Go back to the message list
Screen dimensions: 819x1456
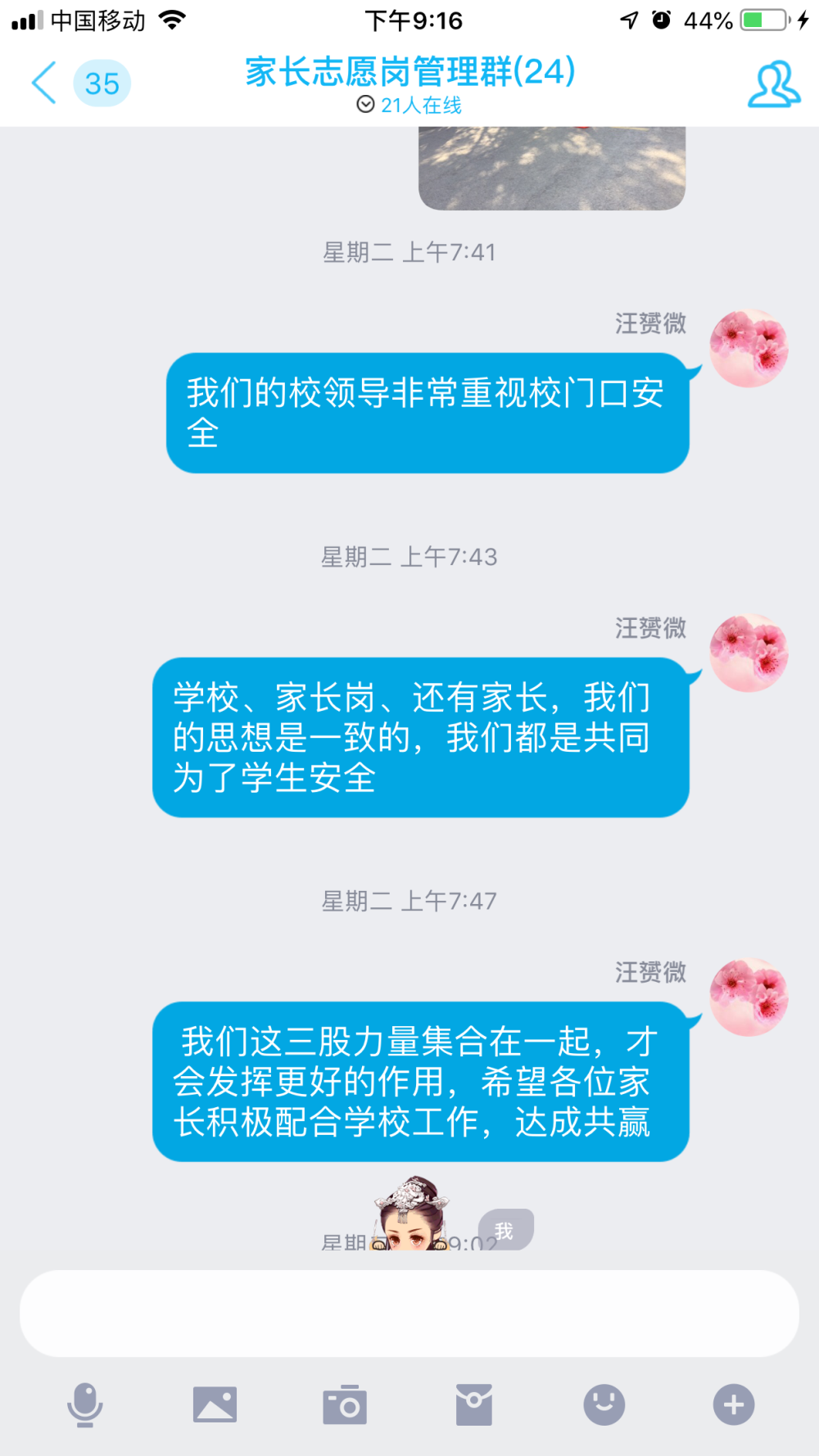click(44, 83)
